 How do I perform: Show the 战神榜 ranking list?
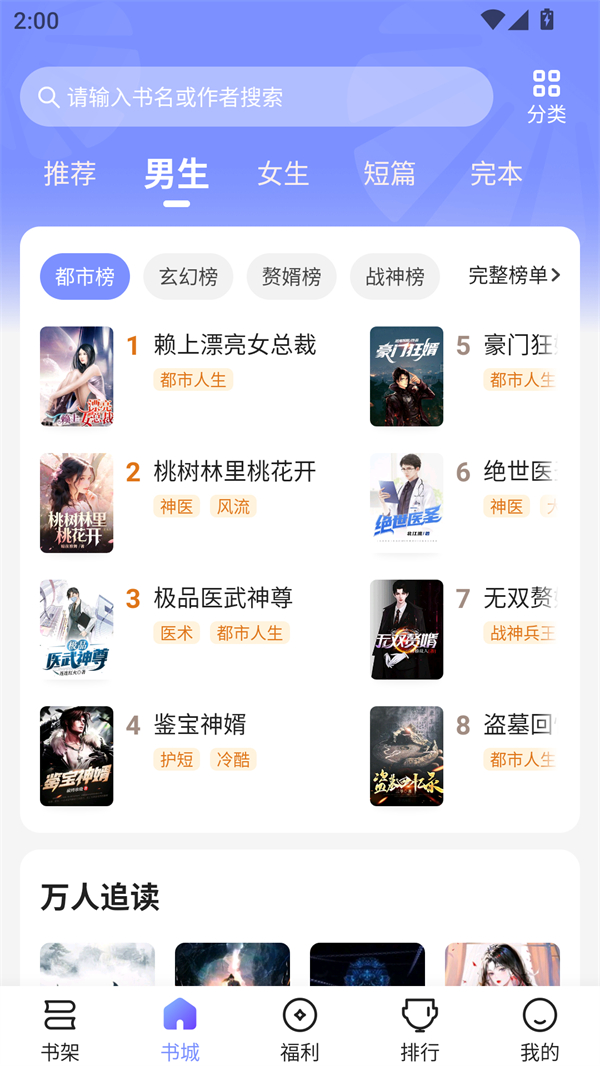coord(395,277)
